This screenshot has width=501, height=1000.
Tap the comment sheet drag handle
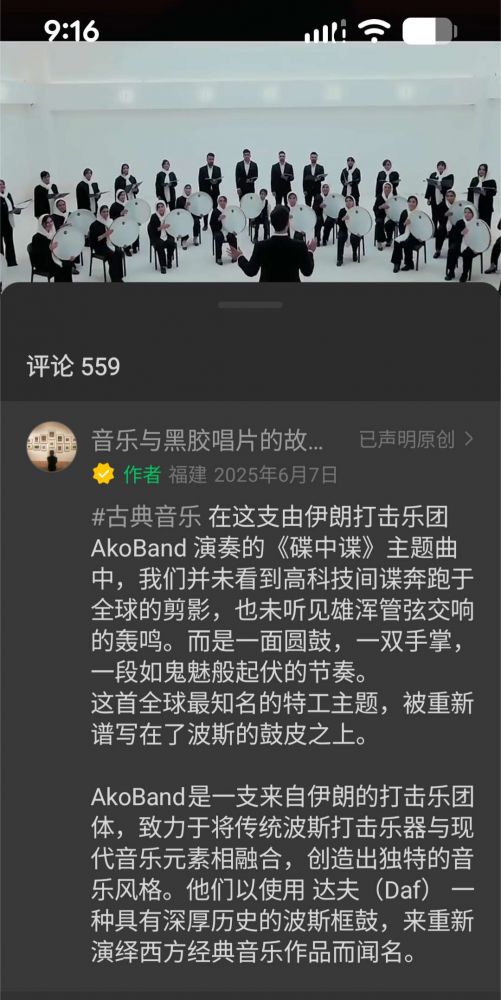coord(250,305)
